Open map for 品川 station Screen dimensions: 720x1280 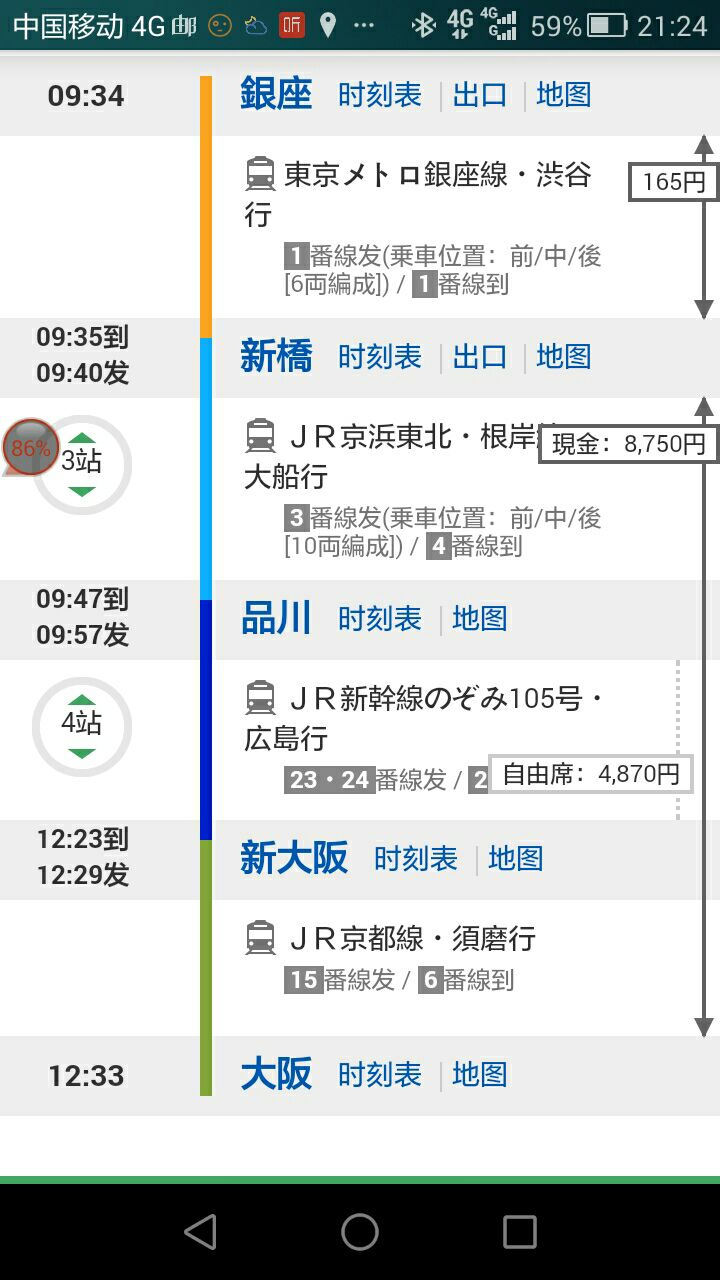click(x=480, y=619)
